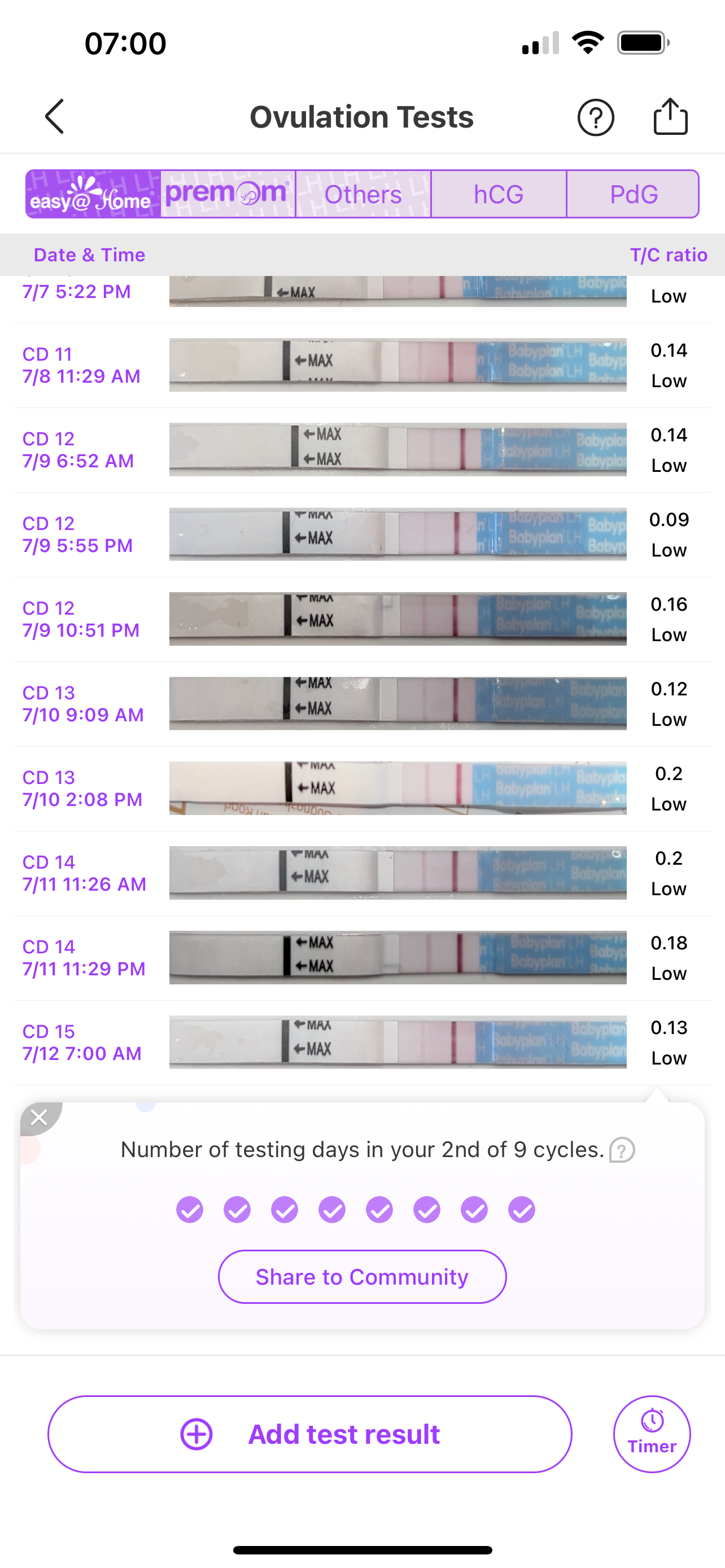Add a new test result
Viewport: 725px width, 1568px height.
click(310, 1434)
